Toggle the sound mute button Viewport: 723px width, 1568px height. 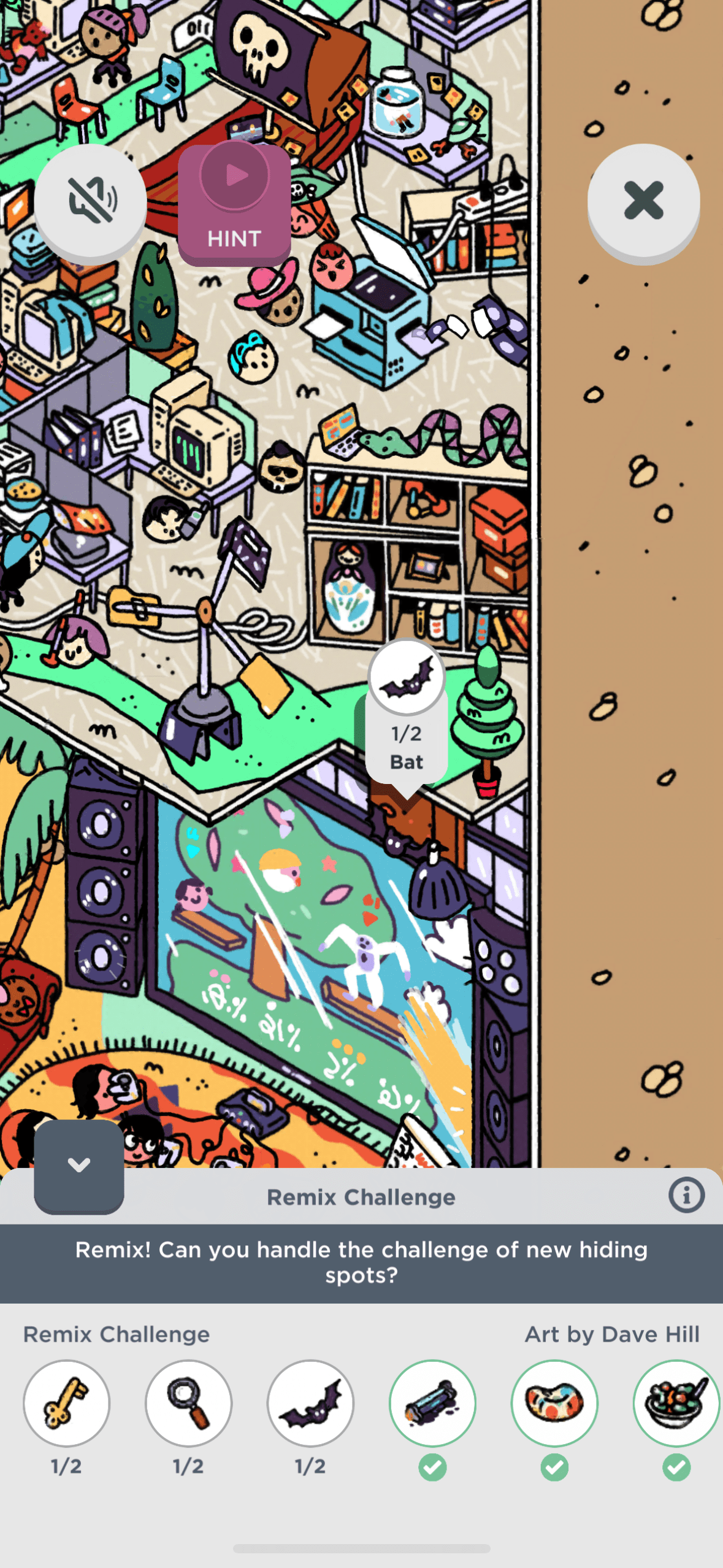tap(91, 200)
